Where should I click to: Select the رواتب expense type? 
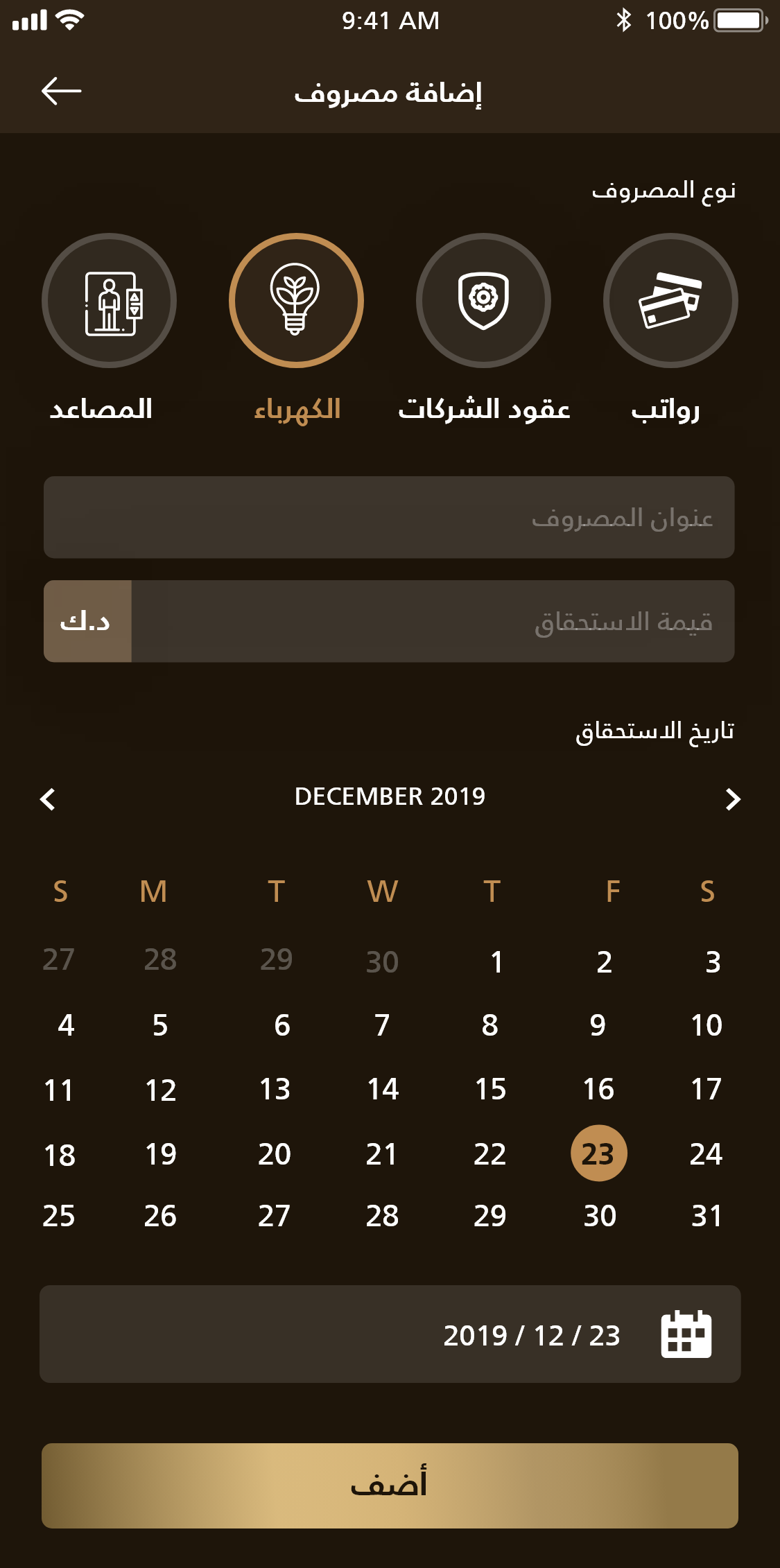click(x=670, y=301)
